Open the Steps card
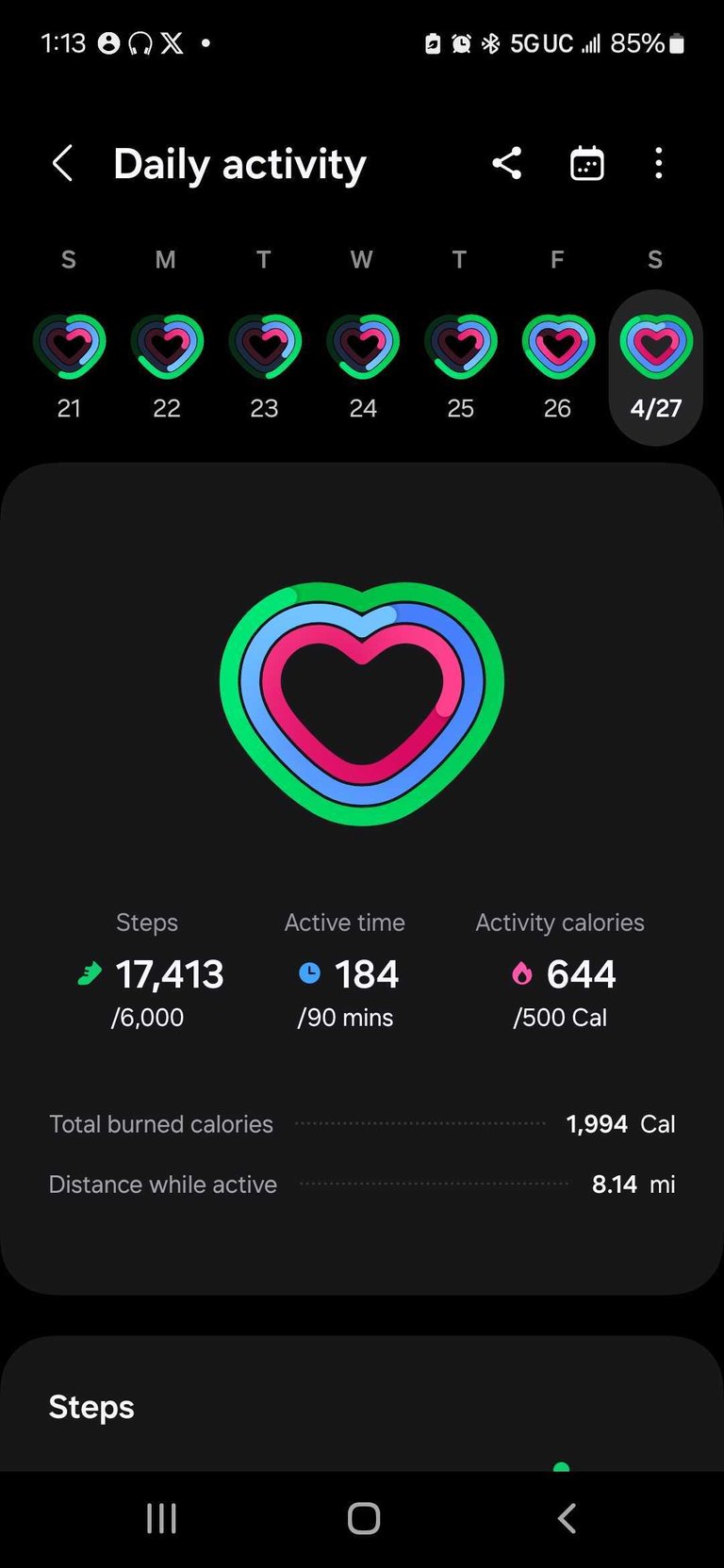 [362, 1404]
